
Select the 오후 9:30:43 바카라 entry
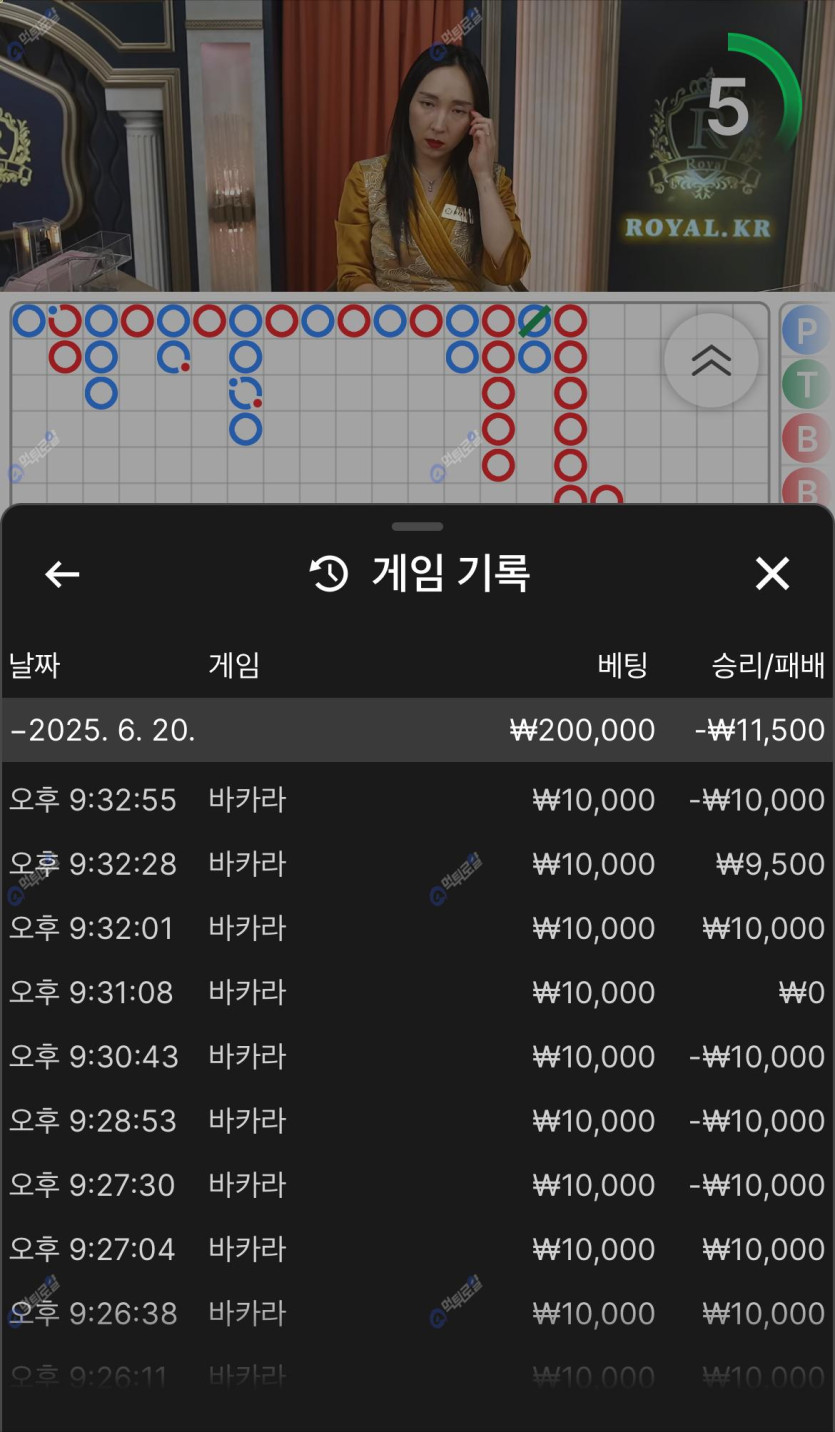[416, 1056]
